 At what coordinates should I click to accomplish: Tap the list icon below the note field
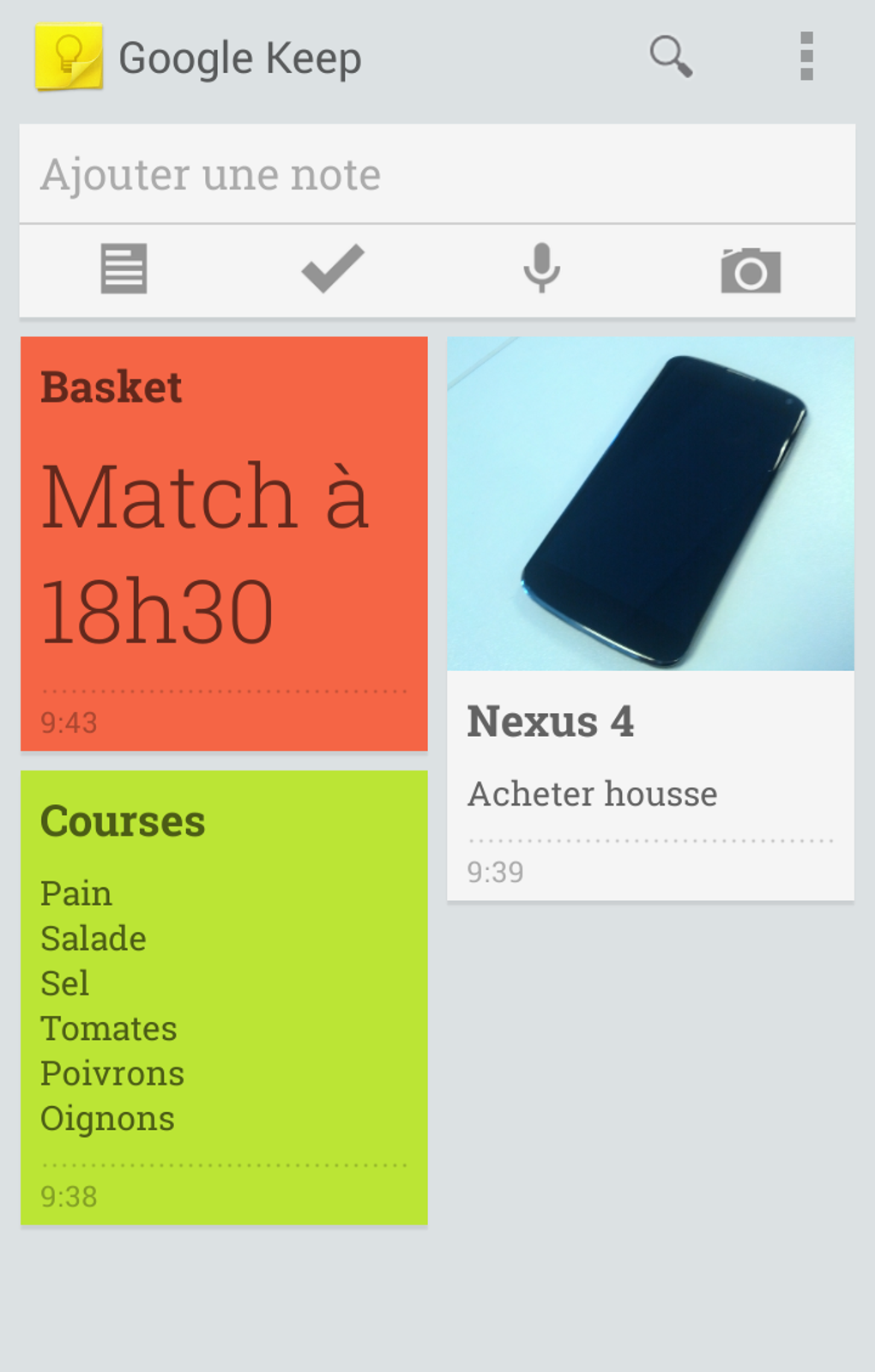[x=122, y=269]
